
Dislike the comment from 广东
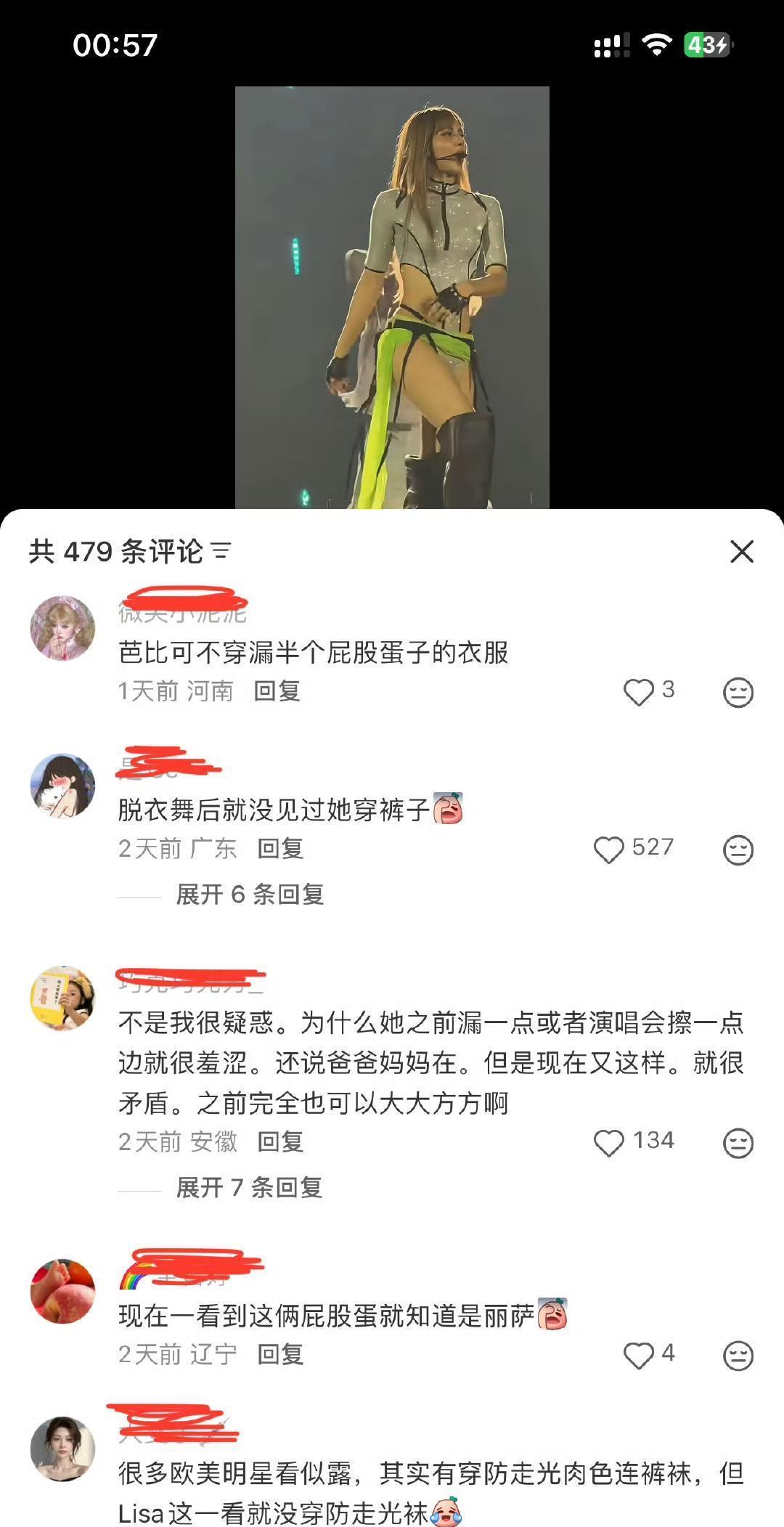[738, 850]
